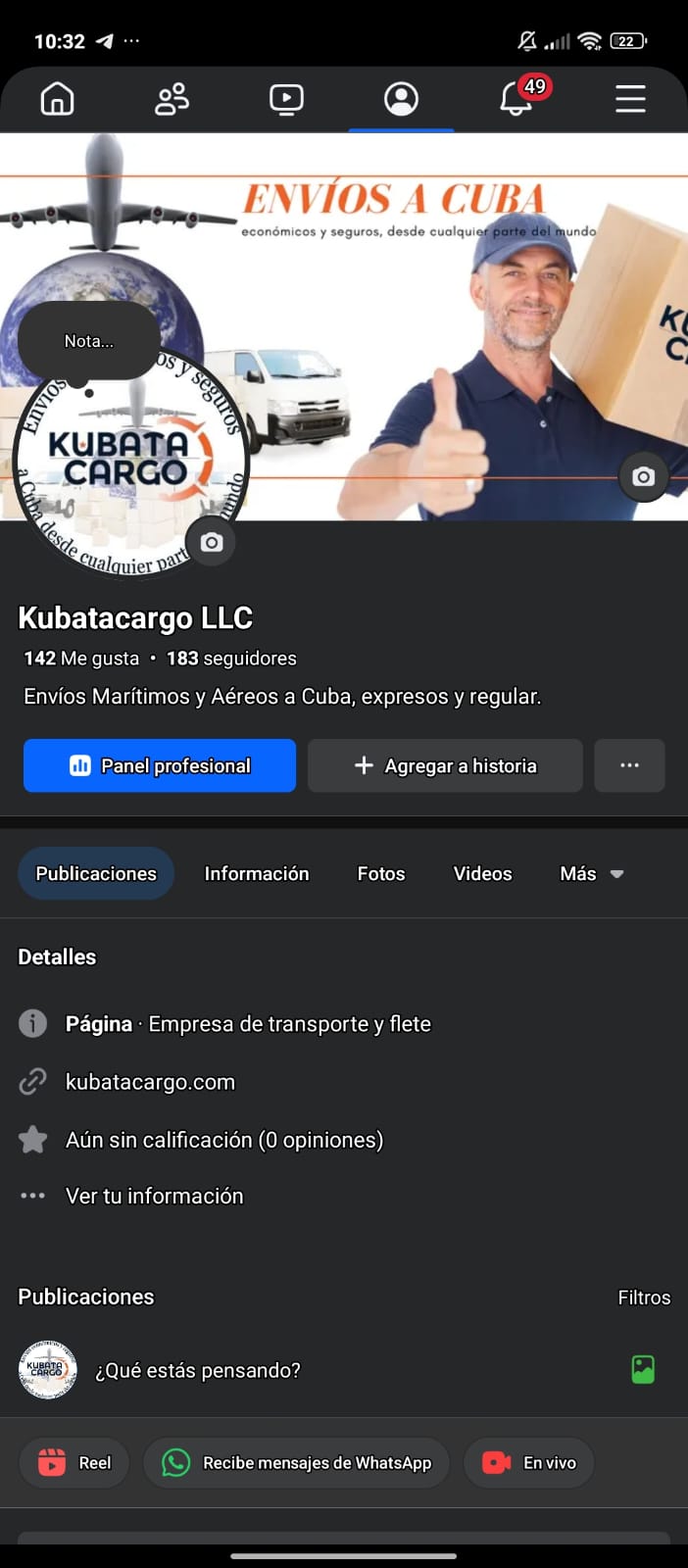Change the cover photo via camera icon
The image size is (688, 1568).
pos(643,476)
